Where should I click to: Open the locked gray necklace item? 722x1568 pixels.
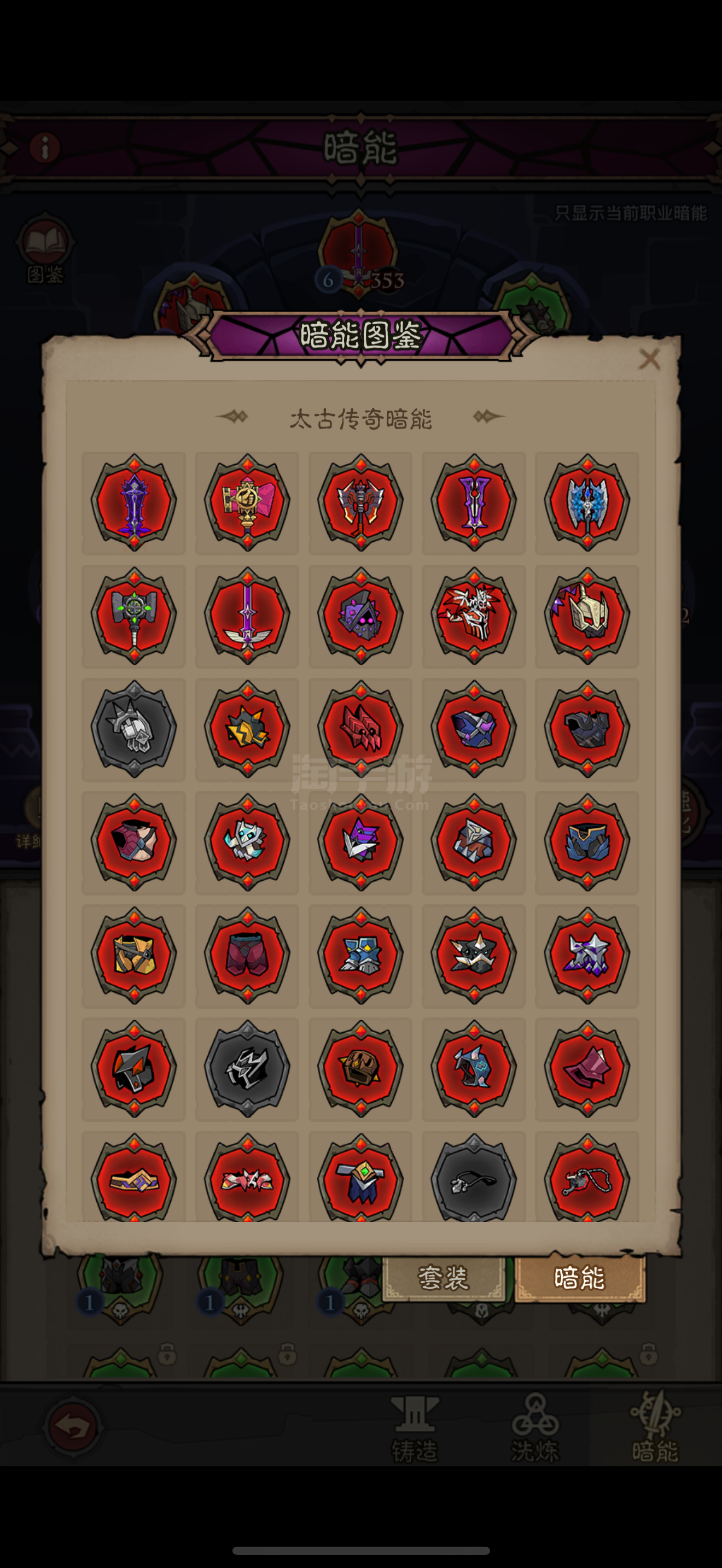pos(474,1181)
